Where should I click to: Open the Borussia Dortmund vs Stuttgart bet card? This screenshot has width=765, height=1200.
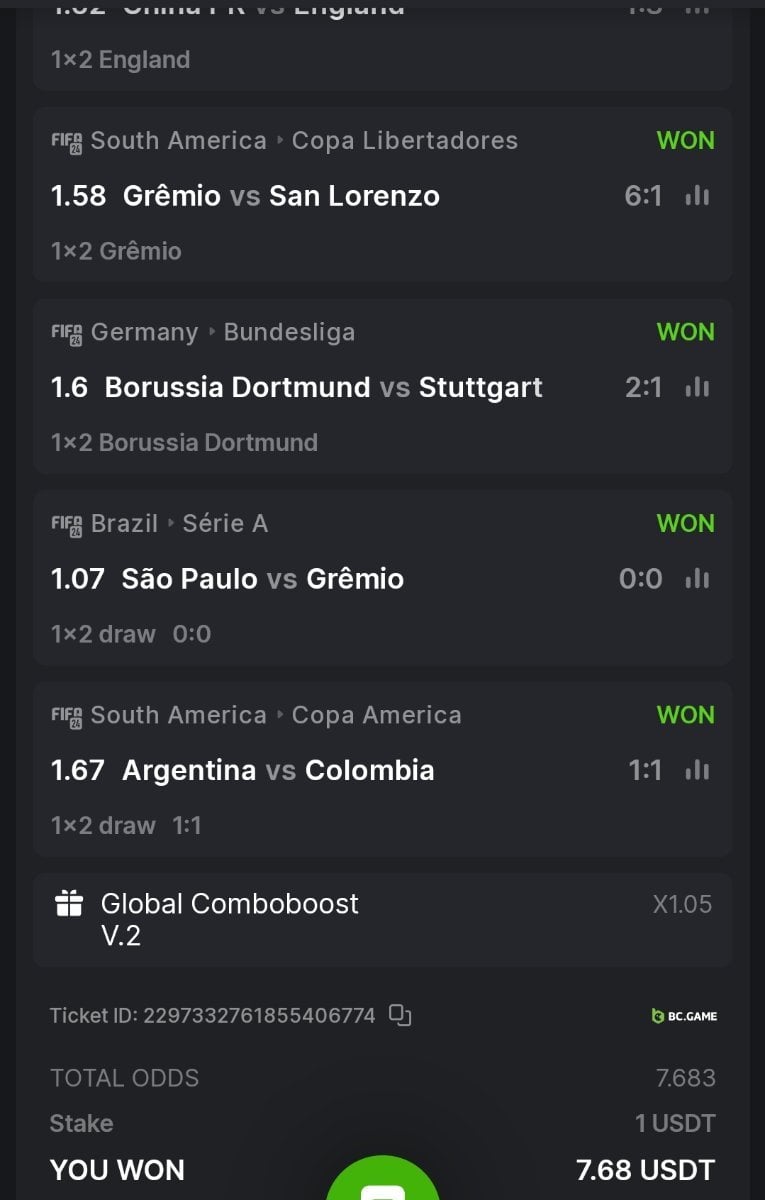coord(330,387)
